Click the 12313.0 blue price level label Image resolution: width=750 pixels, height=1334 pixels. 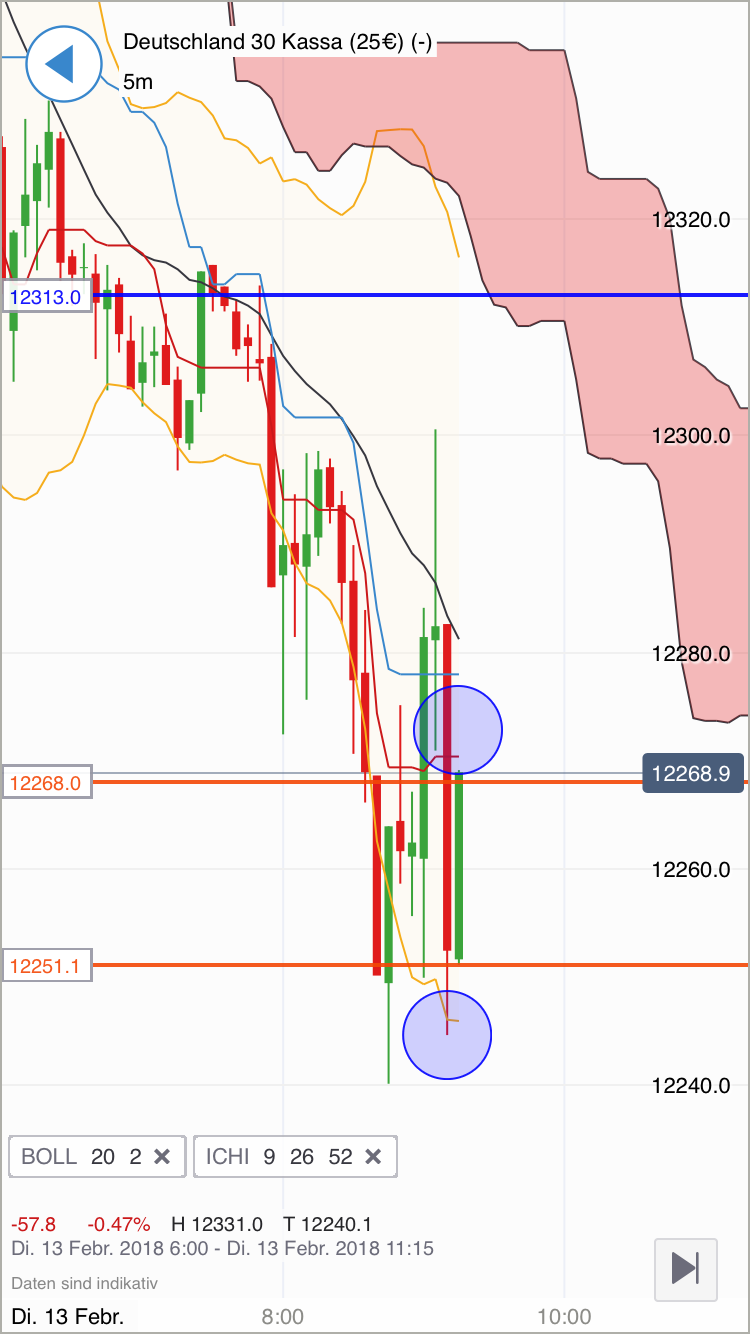point(46,296)
